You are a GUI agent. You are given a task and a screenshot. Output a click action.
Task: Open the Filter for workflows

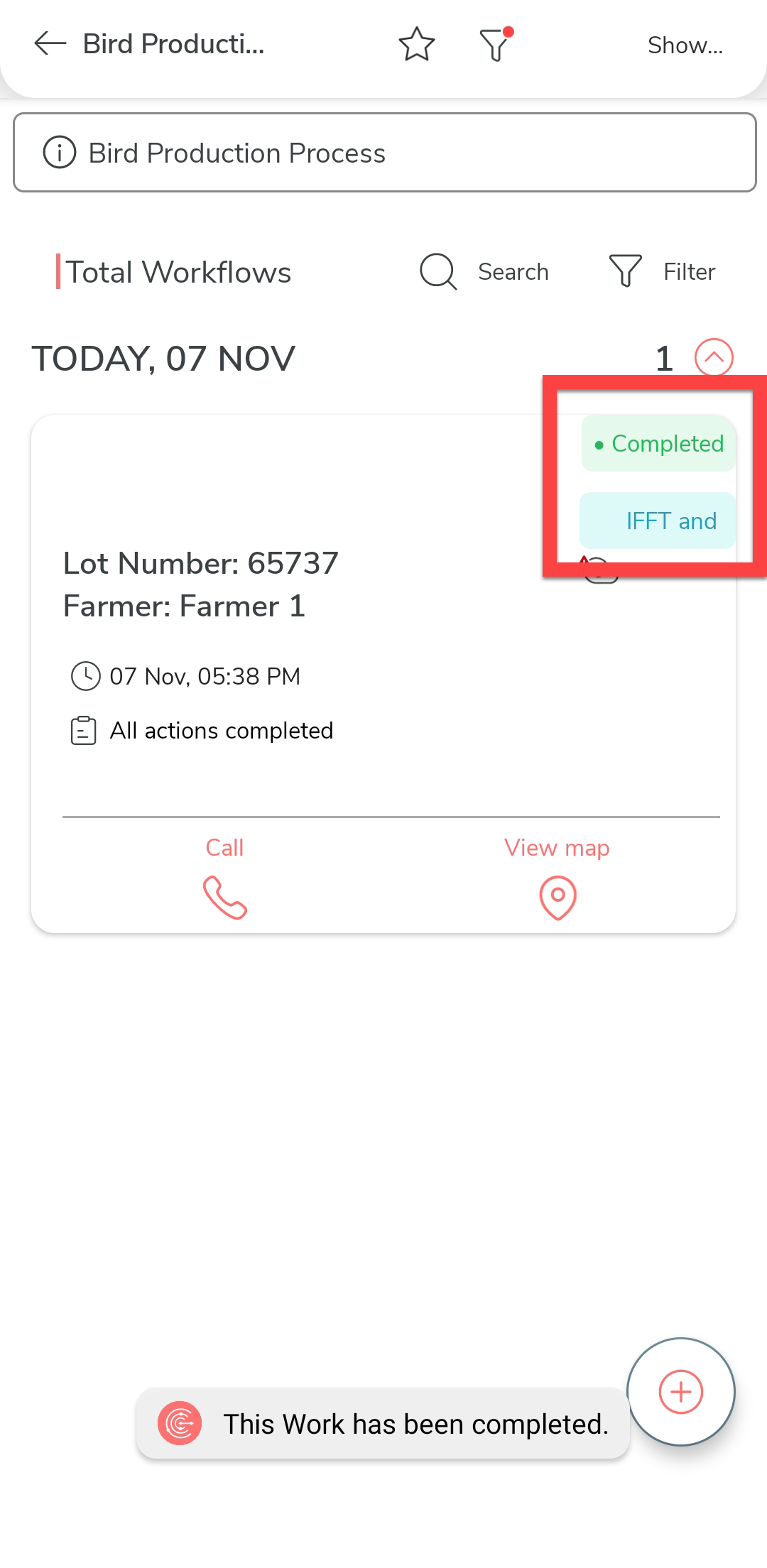coord(662,272)
